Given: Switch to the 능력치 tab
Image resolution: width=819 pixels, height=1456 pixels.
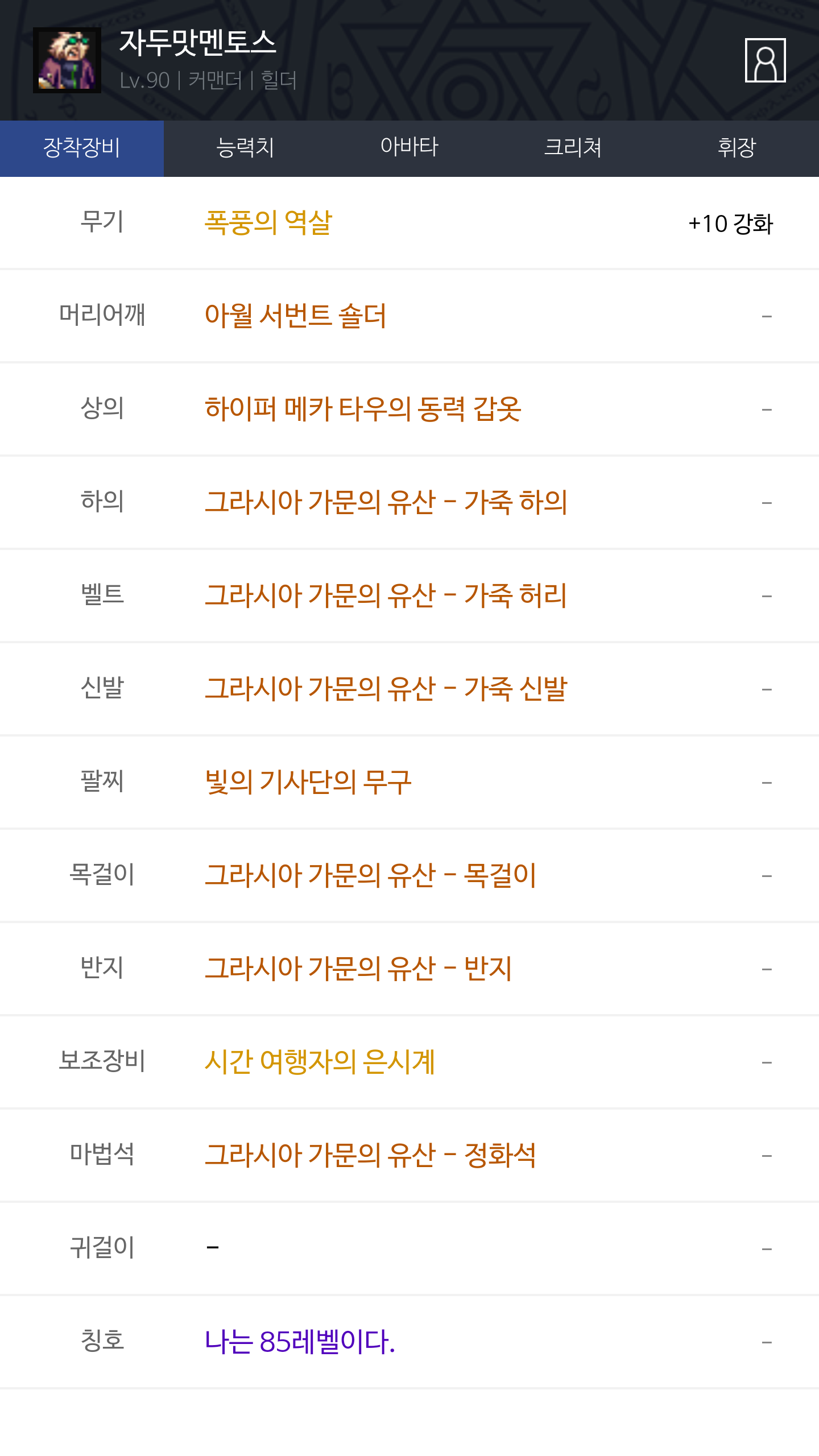Looking at the screenshot, I should pyautogui.click(x=246, y=148).
